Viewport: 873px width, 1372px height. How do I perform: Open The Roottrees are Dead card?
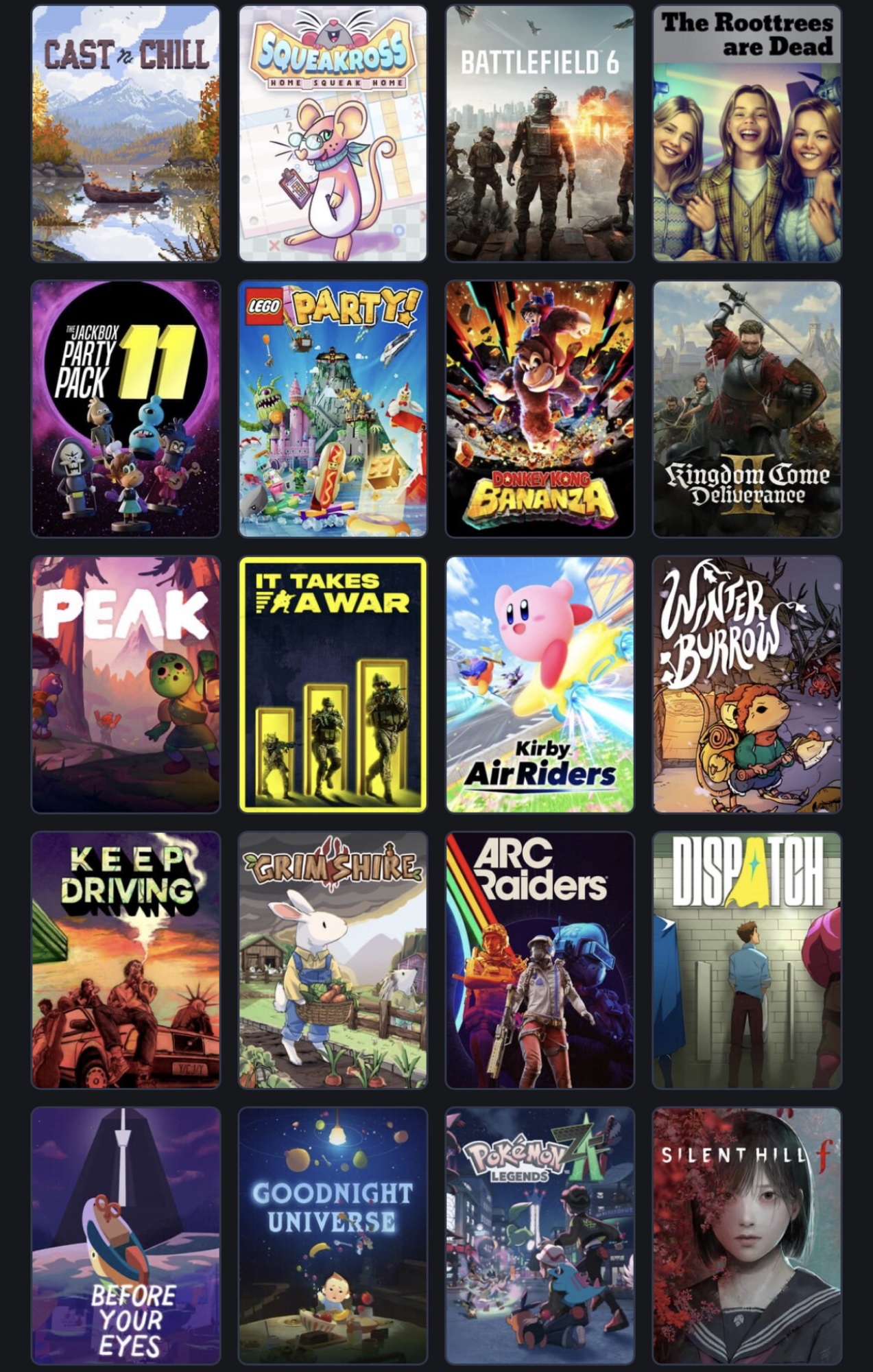point(747,134)
